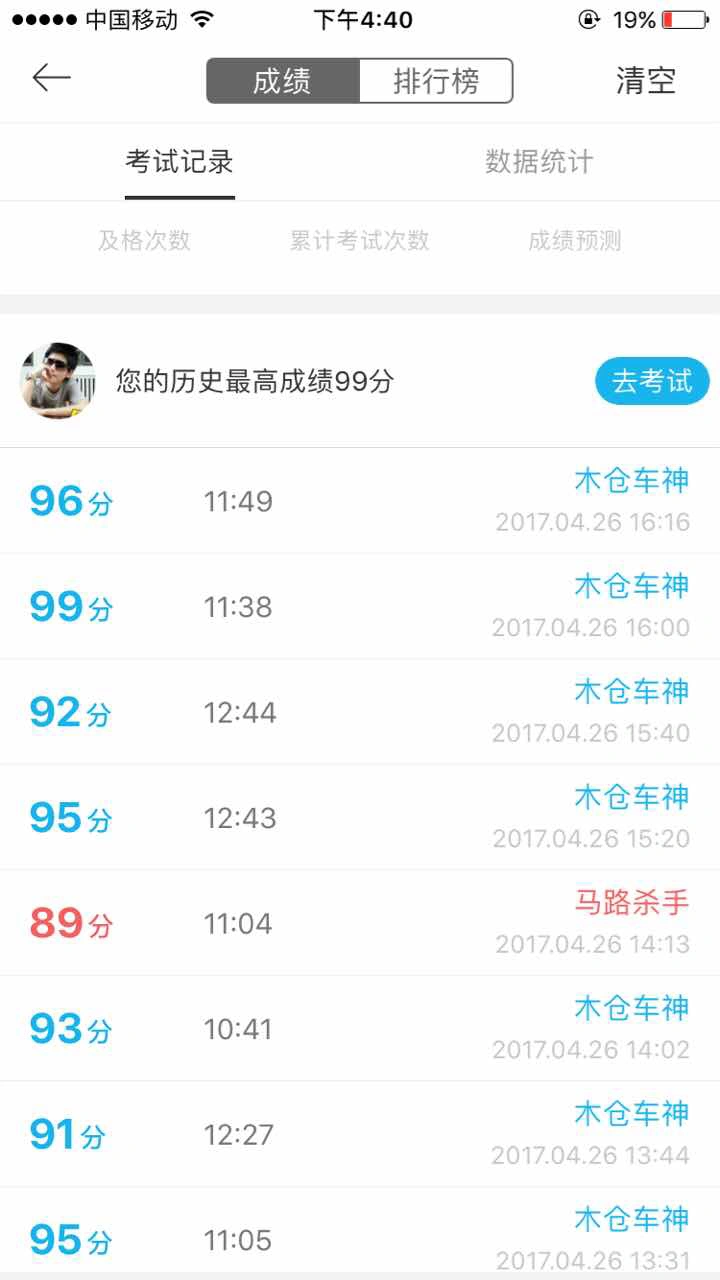720x1280 pixels.
Task: Open the 91分 exam record
Action: click(x=360, y=1134)
